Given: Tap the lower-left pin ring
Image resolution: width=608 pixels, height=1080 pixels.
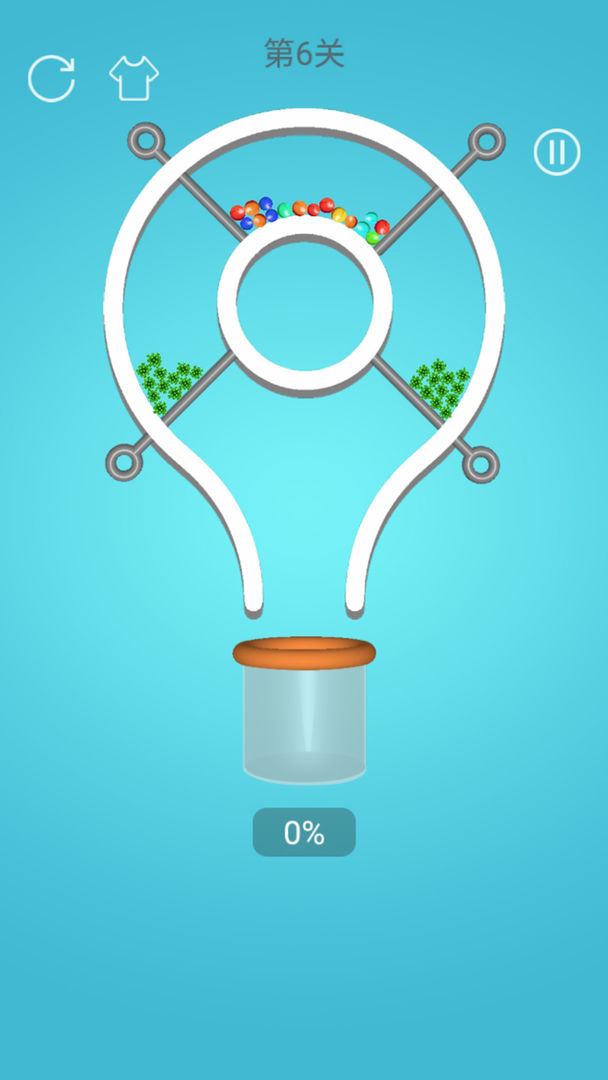Looking at the screenshot, I should 124,462.
